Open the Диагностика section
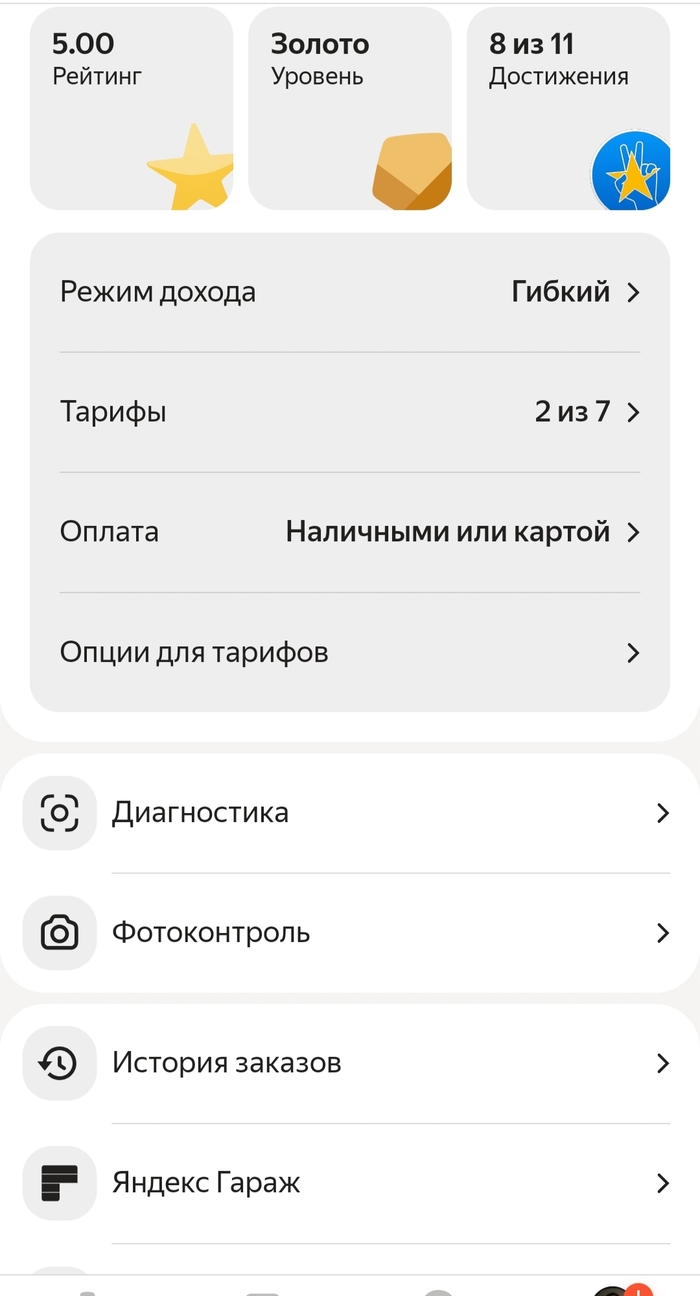Viewport: 700px width, 1296px height. tap(349, 813)
